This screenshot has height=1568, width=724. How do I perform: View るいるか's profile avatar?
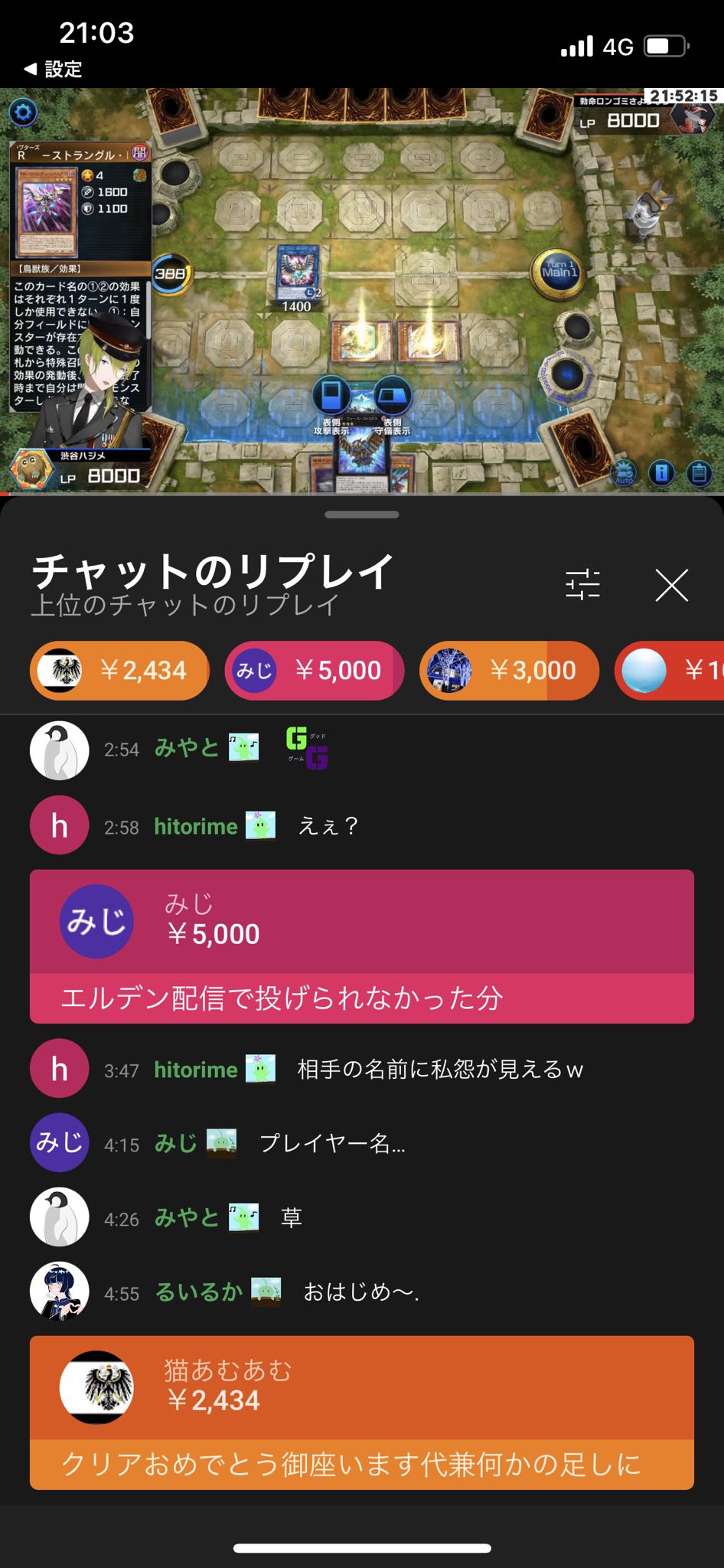(59, 1292)
